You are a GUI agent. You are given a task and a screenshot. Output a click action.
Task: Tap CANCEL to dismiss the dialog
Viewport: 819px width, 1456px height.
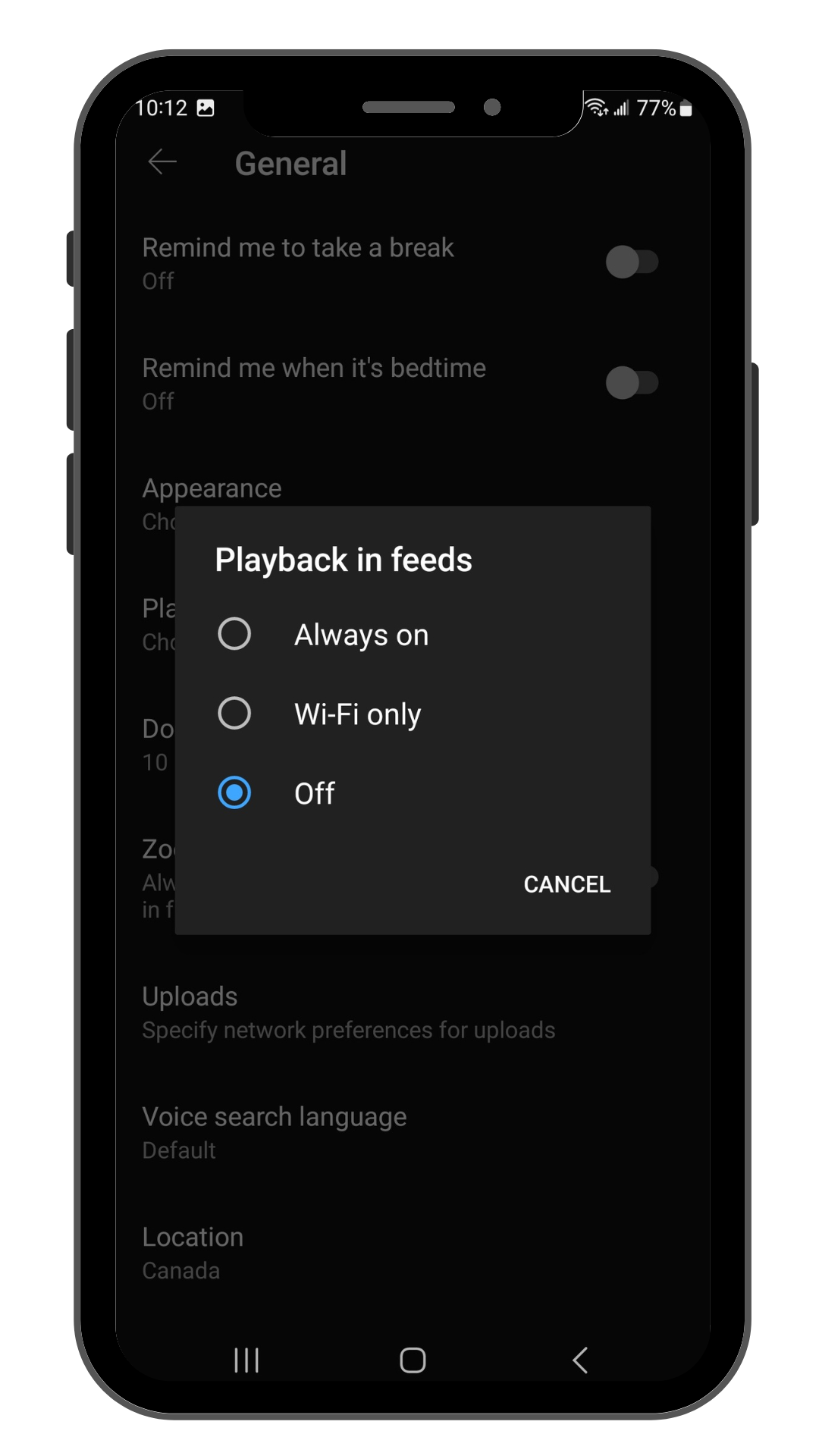566,884
